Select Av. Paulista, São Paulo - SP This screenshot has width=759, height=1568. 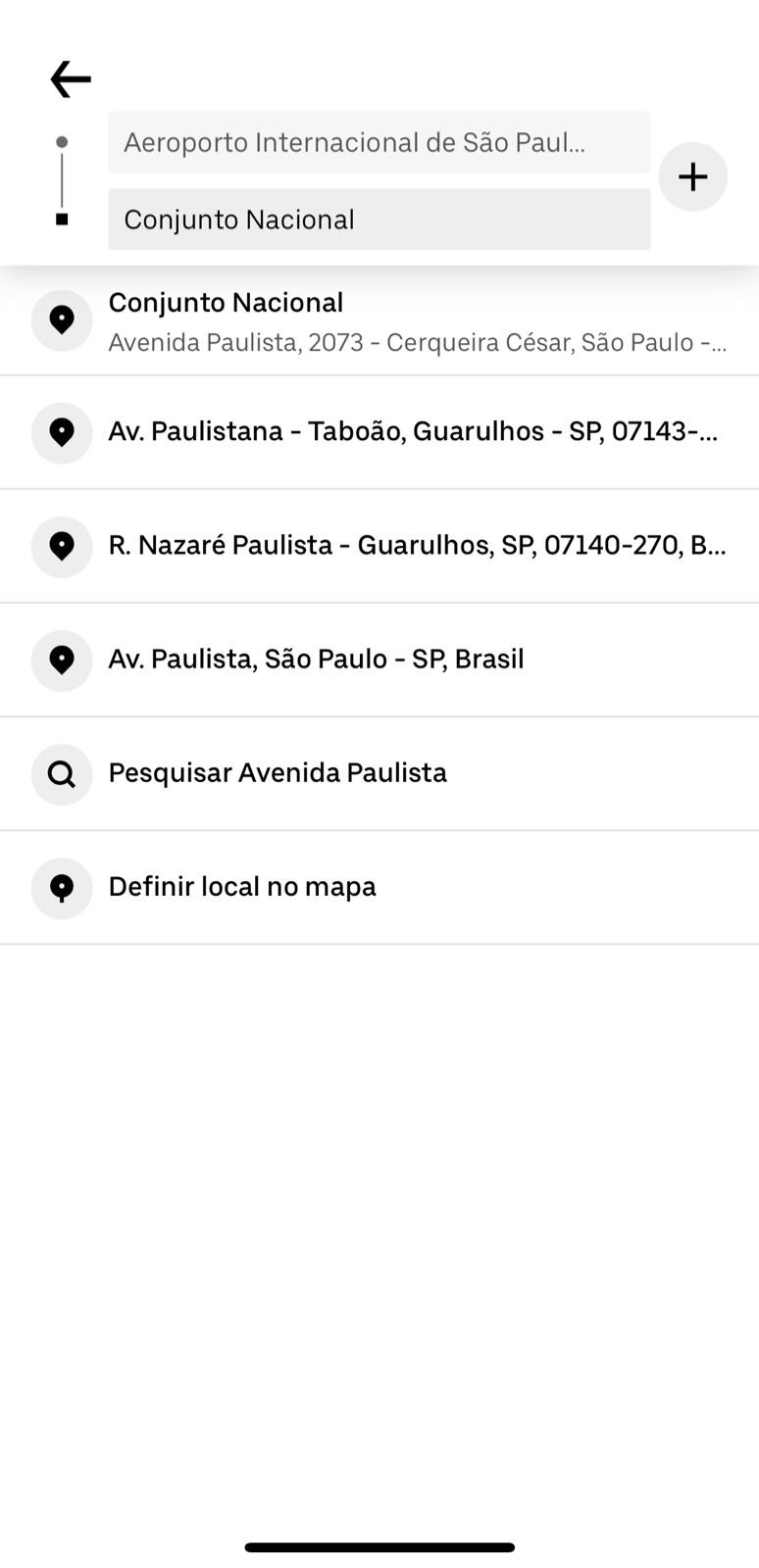[379, 660]
